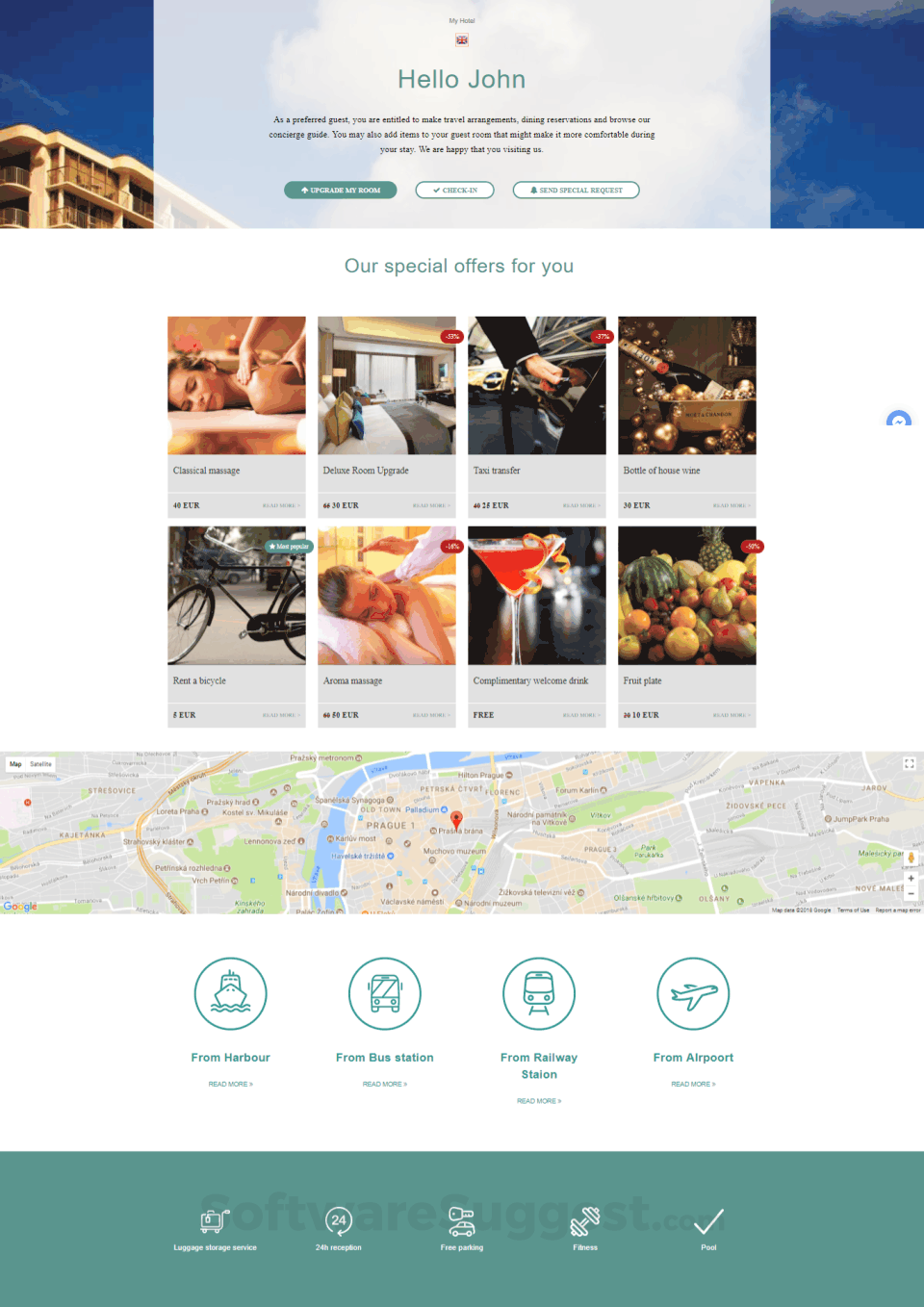Screen dimensions: 924x1307
Task: Read more about Bottle of house wine
Action: tap(731, 505)
